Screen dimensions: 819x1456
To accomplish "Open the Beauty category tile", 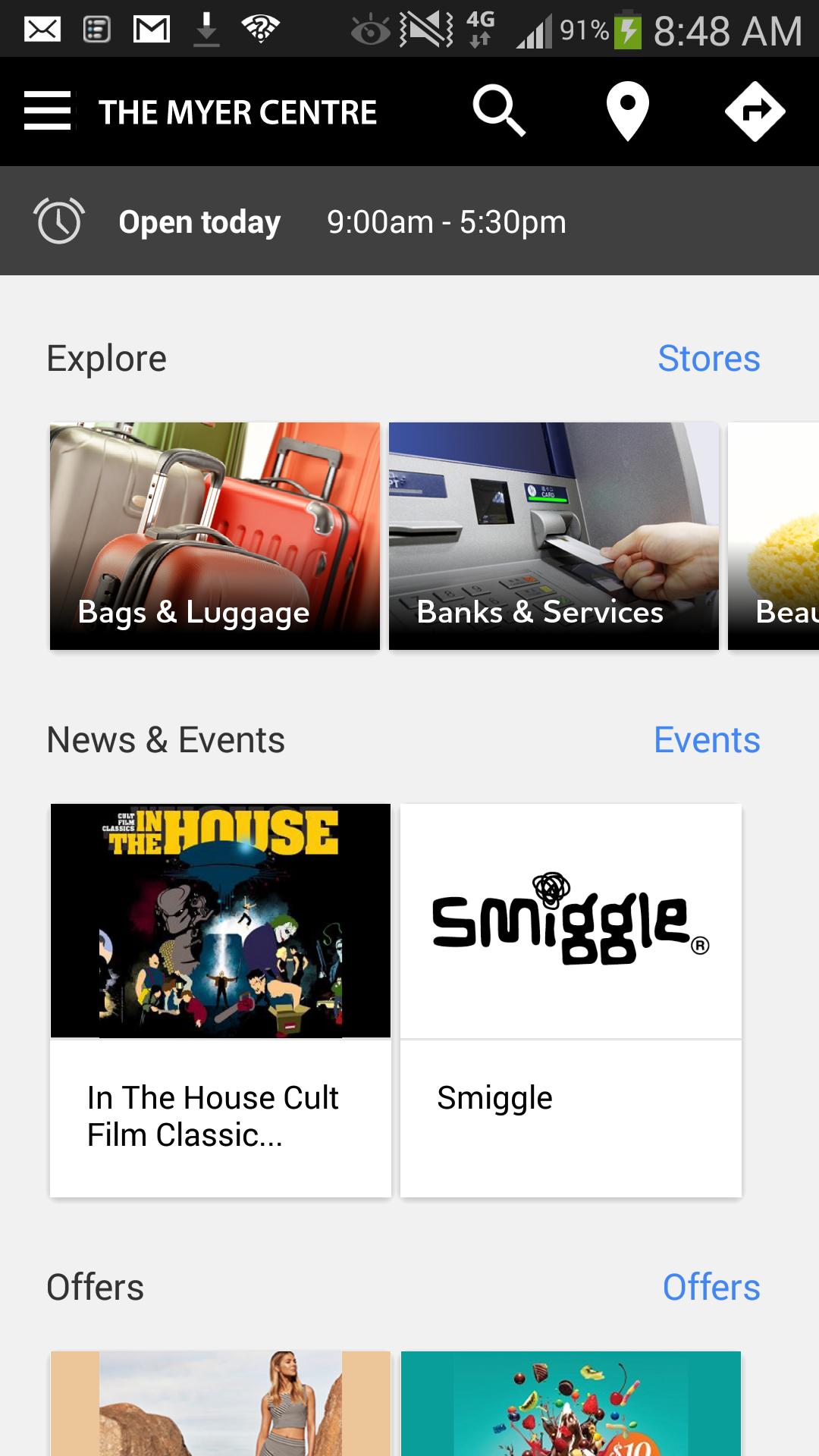I will [775, 535].
